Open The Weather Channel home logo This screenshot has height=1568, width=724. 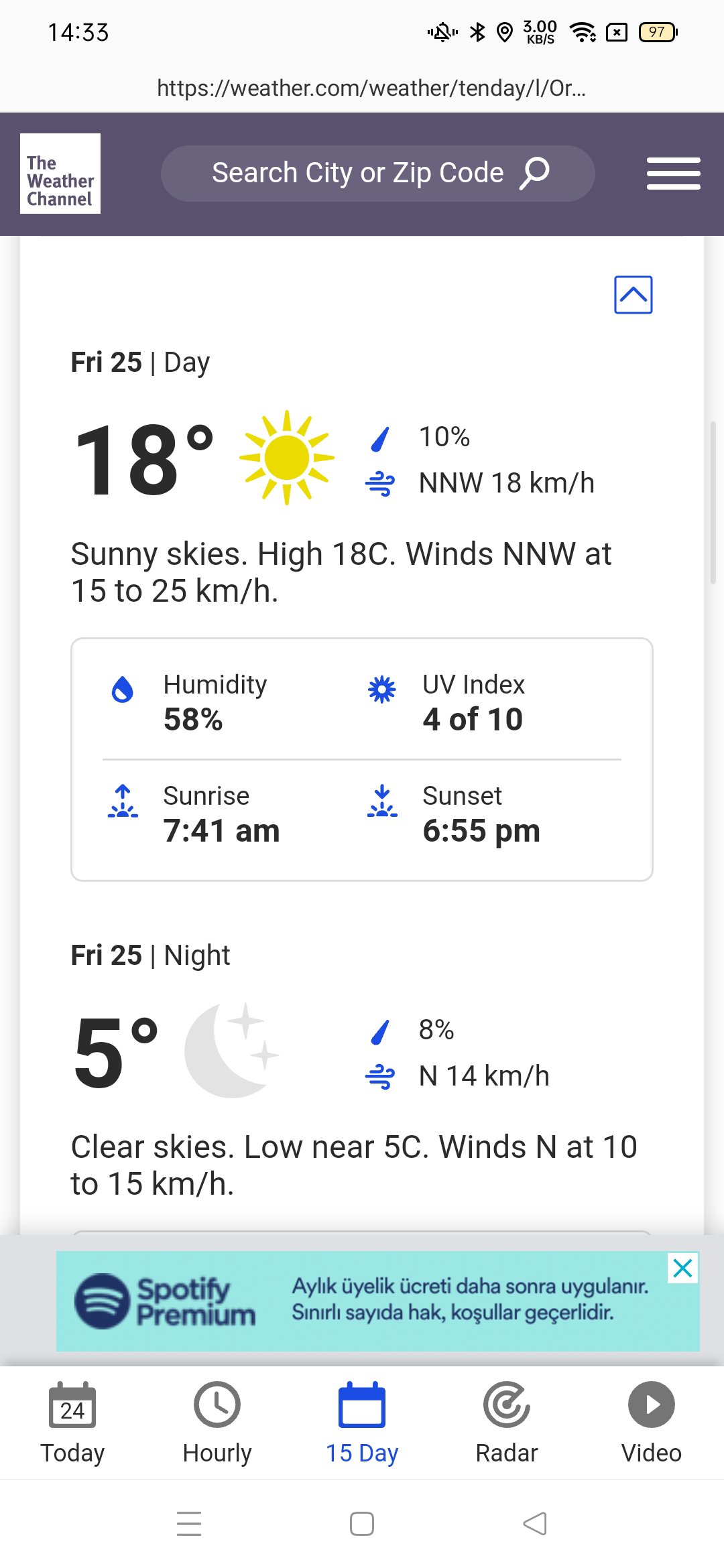60,174
